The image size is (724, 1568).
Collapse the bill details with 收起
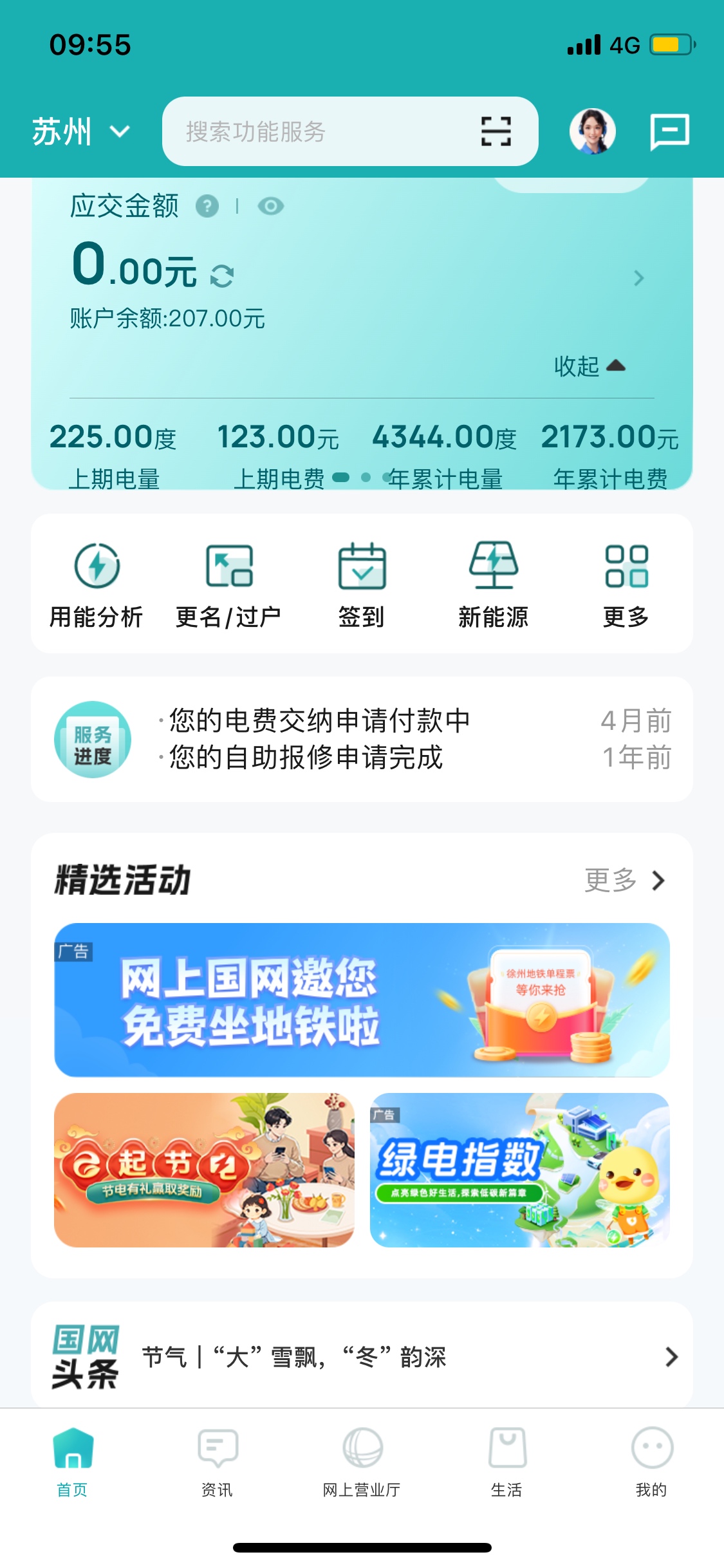click(589, 366)
